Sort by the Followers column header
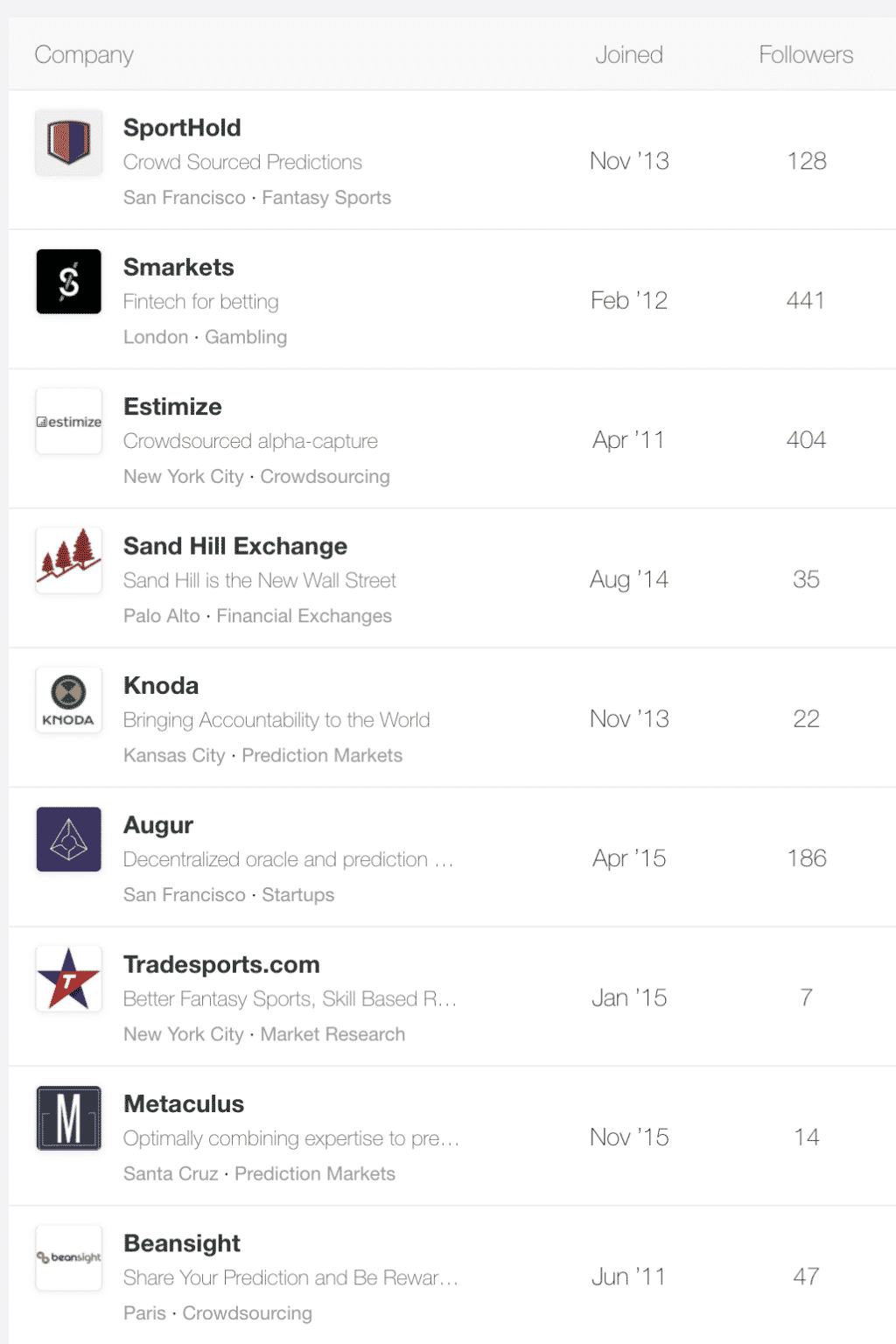 click(805, 54)
